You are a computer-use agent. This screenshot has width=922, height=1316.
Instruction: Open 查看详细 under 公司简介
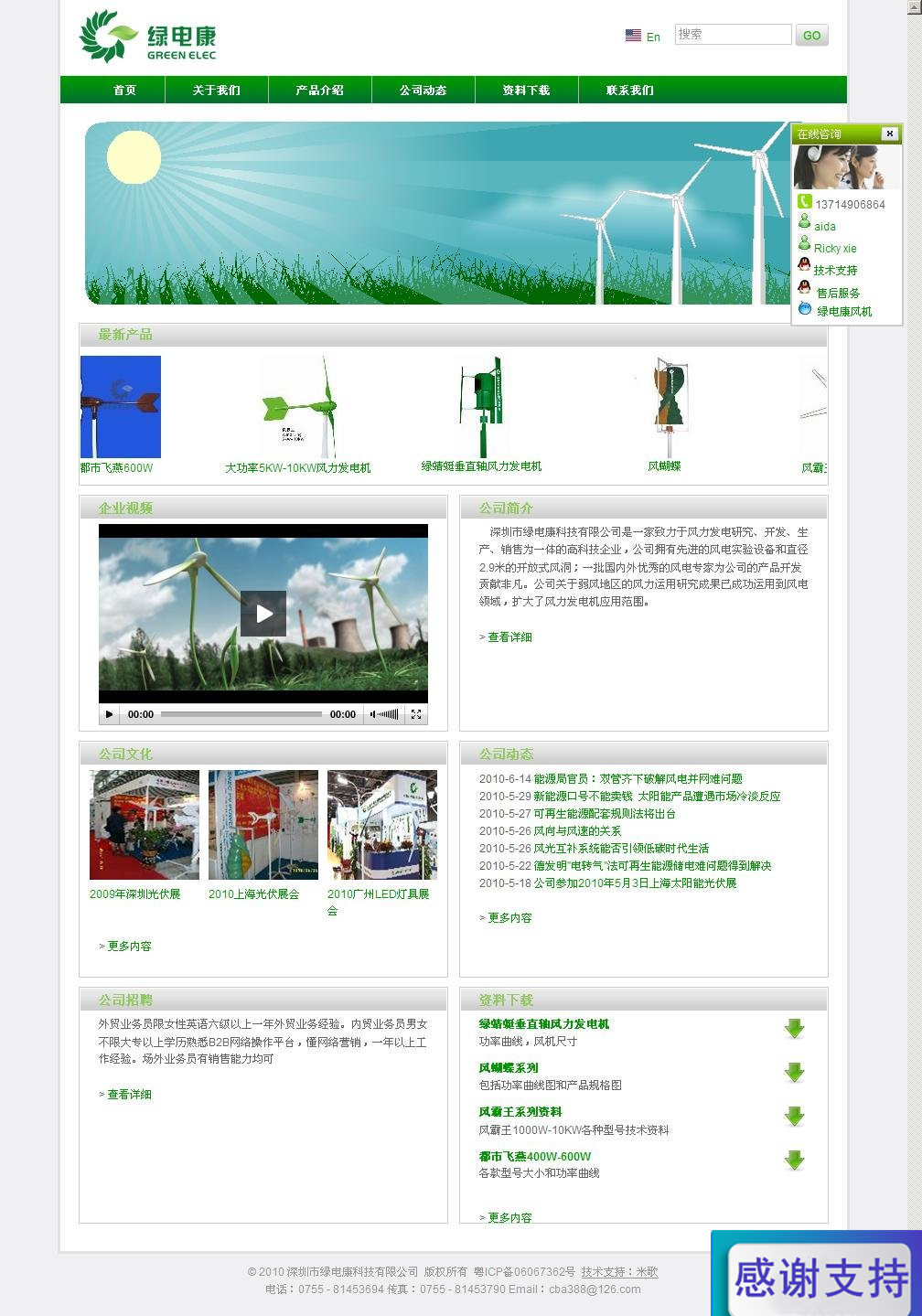[x=509, y=637]
